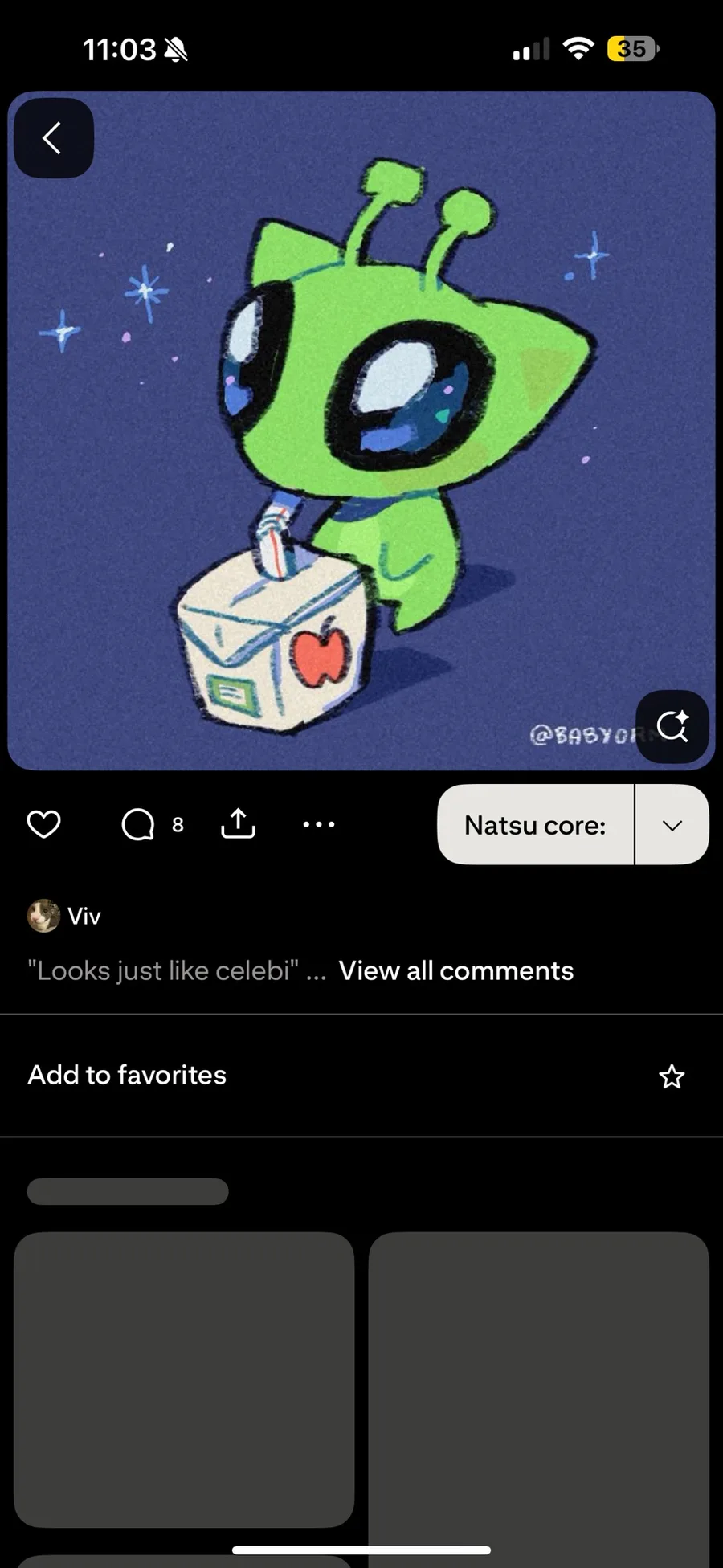Tap the visual search lens icon

(672, 727)
